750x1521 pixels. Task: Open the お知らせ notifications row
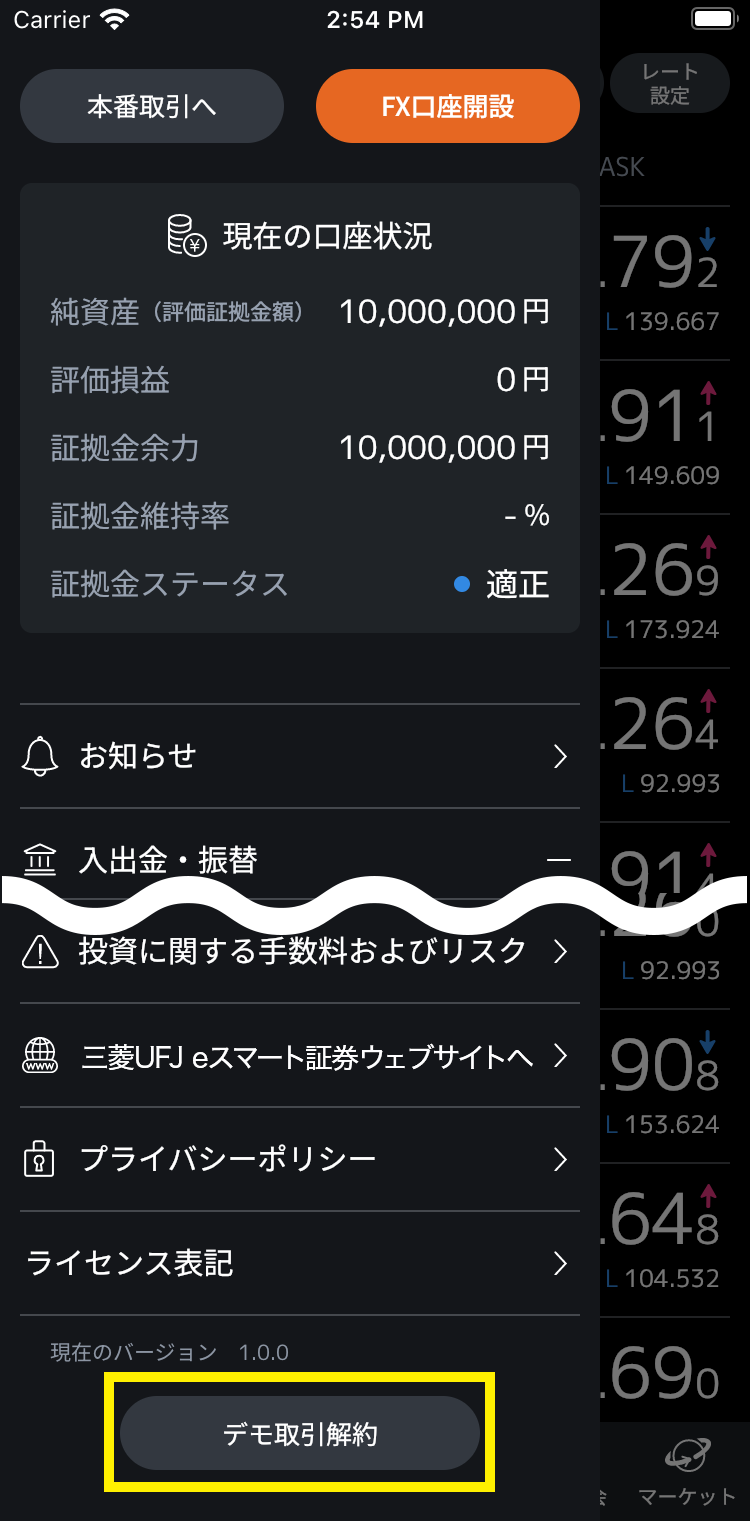pyautogui.click(x=300, y=756)
